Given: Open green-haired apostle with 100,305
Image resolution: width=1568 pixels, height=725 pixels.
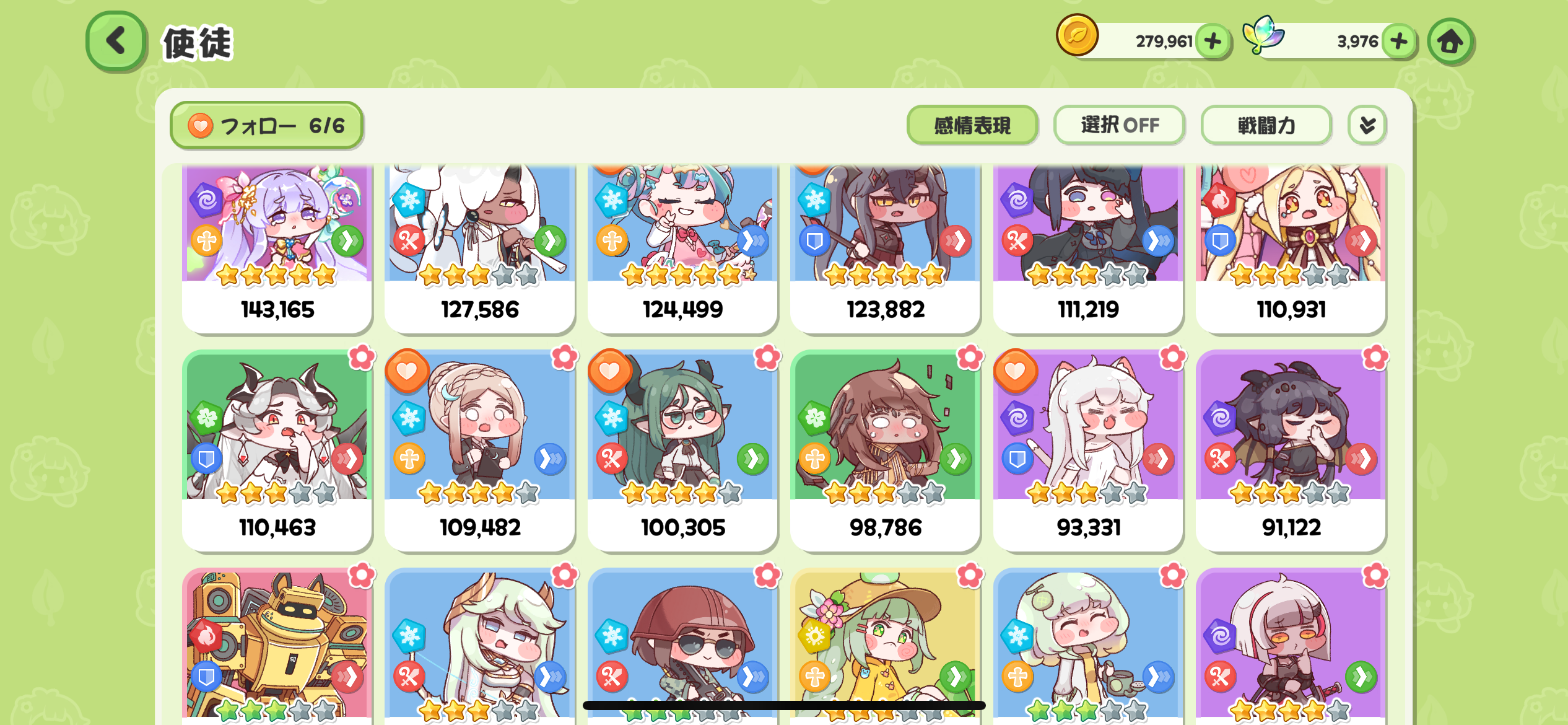Looking at the screenshot, I should [x=682, y=452].
